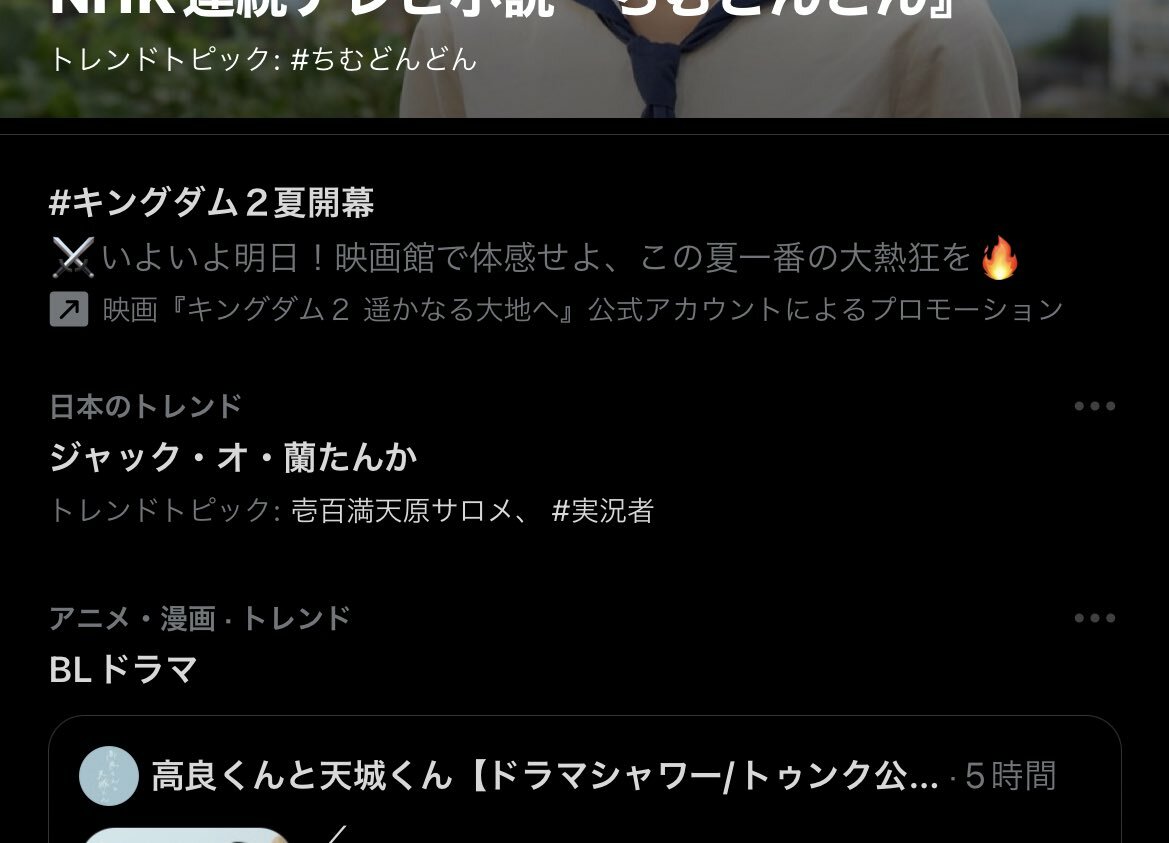This screenshot has height=843, width=1169.
Task: Open the BLドラマ trend
Action: [x=123, y=670]
